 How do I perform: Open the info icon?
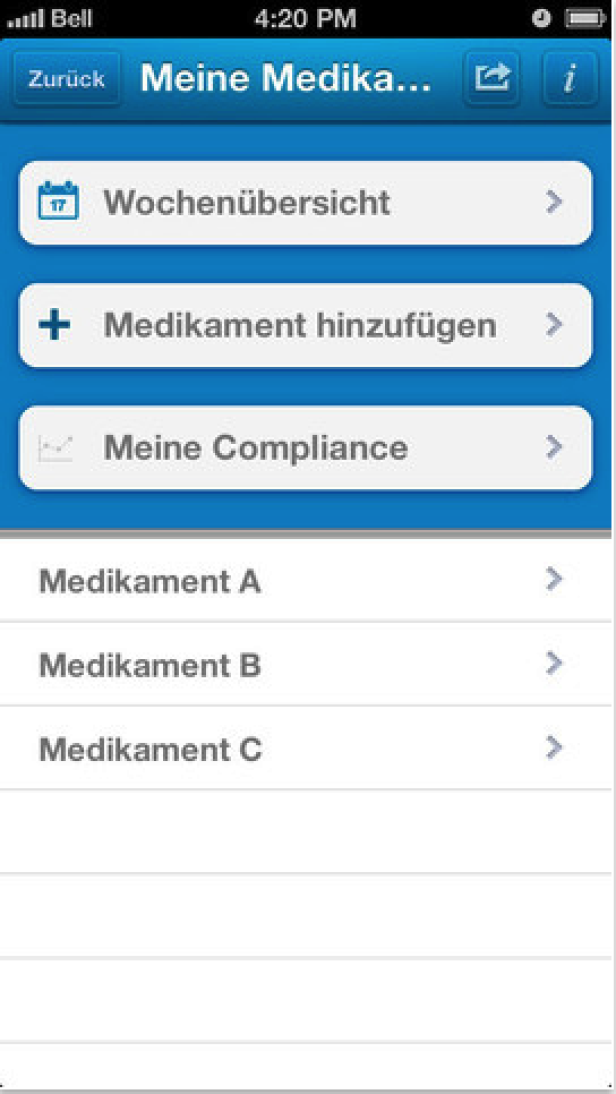pyautogui.click(x=569, y=79)
